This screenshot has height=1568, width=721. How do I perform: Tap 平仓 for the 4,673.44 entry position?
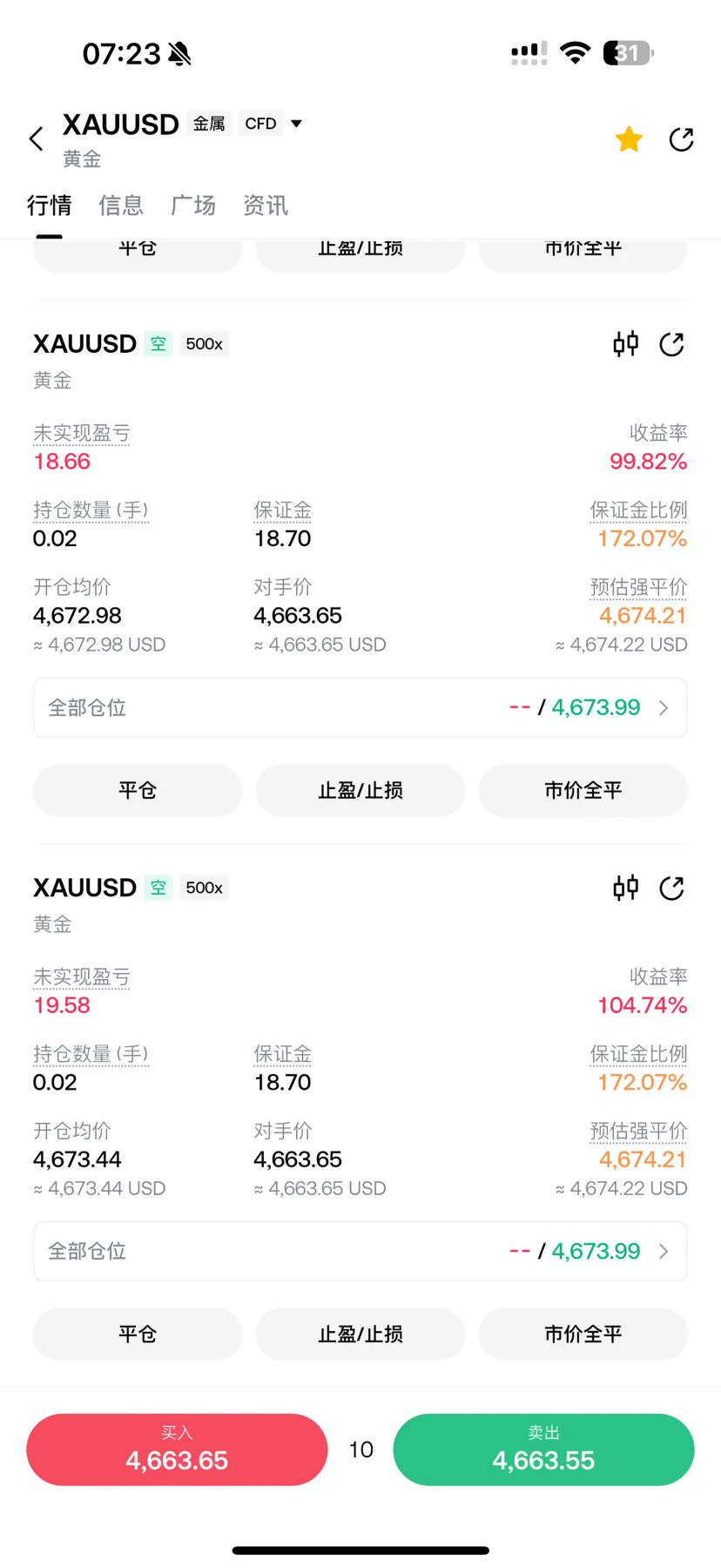[x=138, y=1334]
